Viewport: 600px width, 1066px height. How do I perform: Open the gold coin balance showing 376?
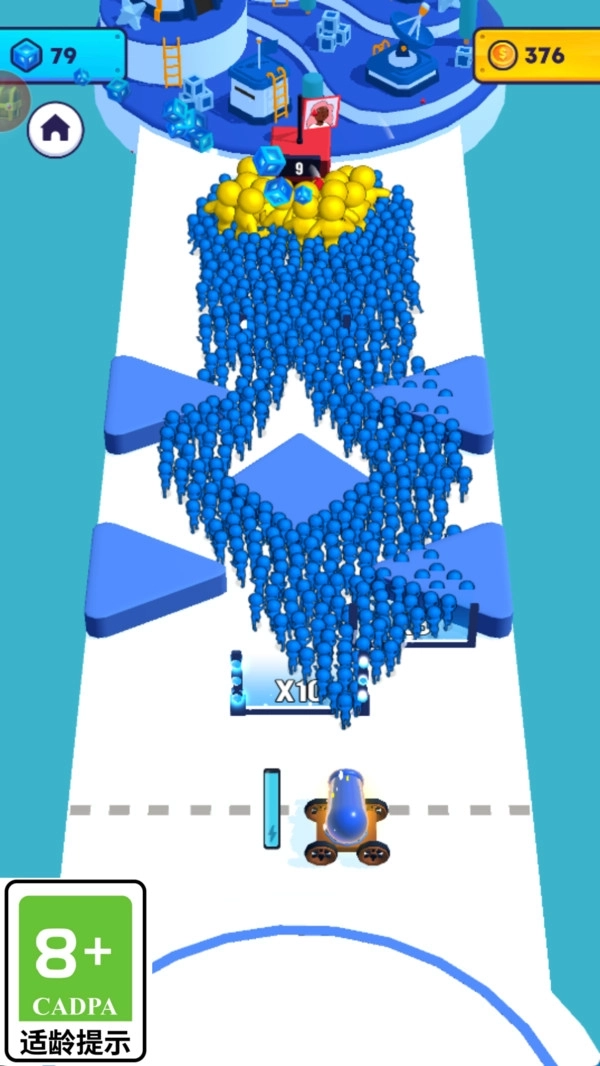tap(537, 55)
